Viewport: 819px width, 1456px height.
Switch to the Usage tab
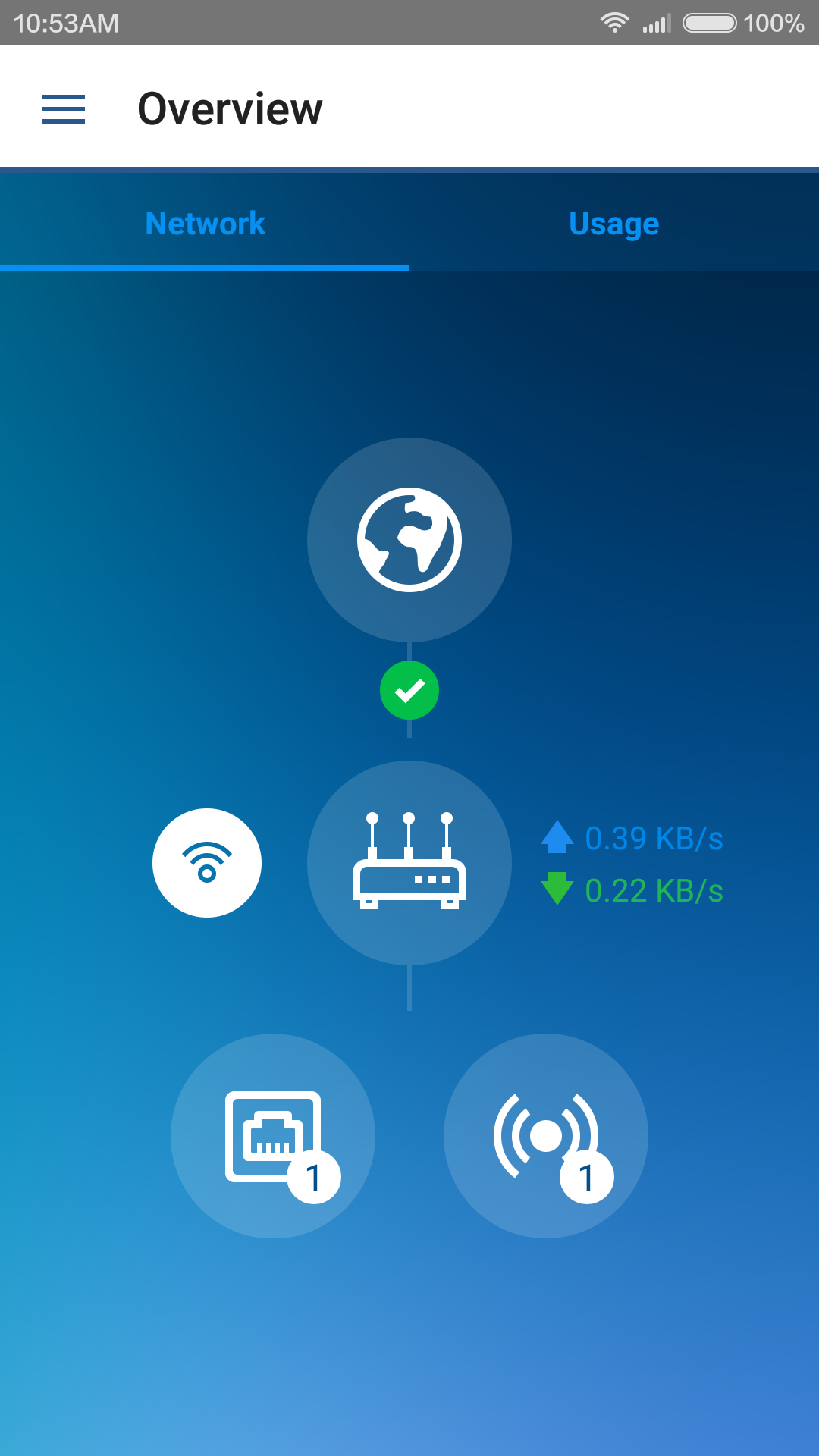pos(614,223)
